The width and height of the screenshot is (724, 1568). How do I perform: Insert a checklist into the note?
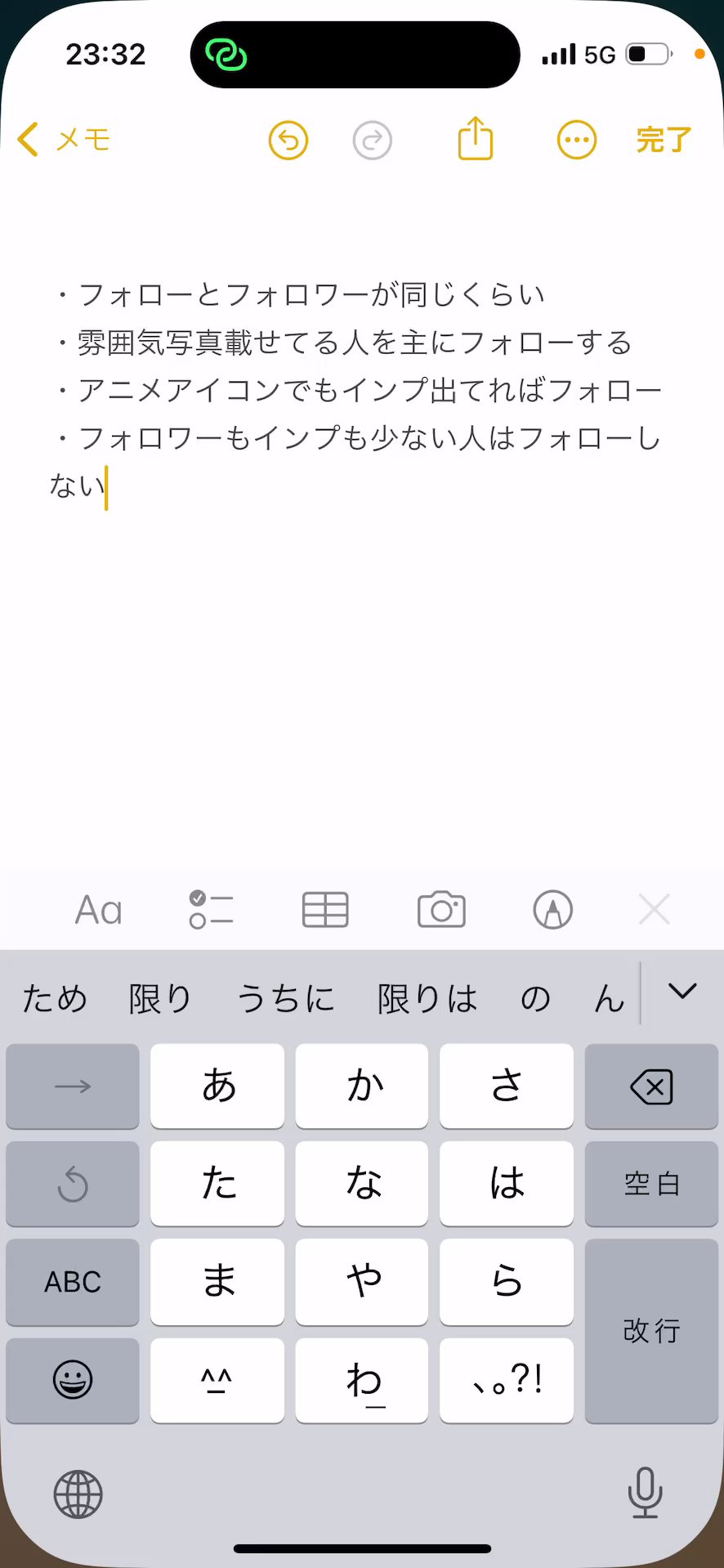(x=211, y=910)
